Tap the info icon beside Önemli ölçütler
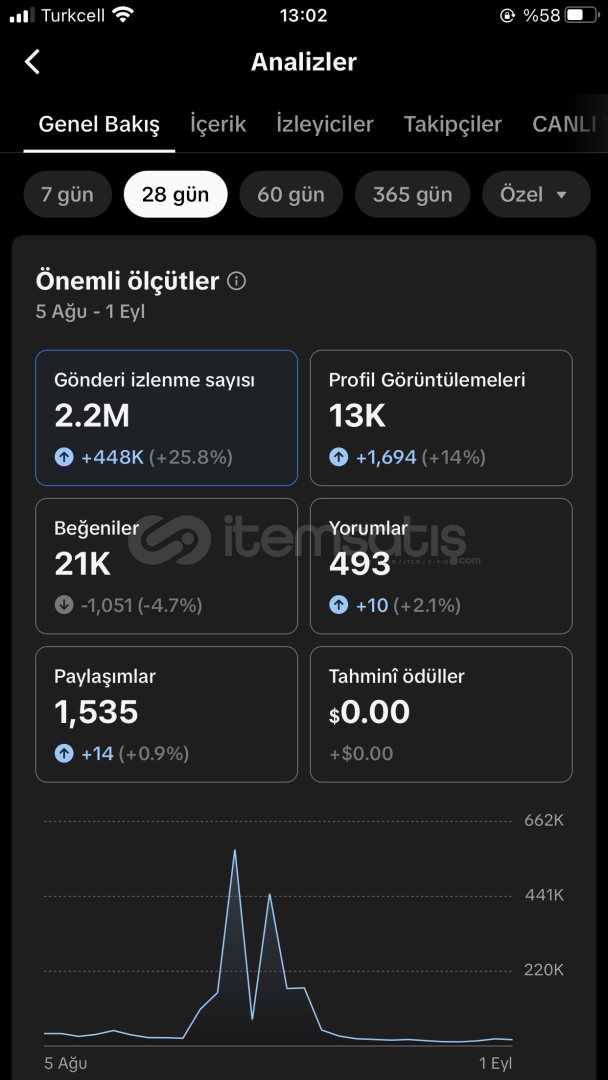Image resolution: width=608 pixels, height=1080 pixels. [236, 281]
